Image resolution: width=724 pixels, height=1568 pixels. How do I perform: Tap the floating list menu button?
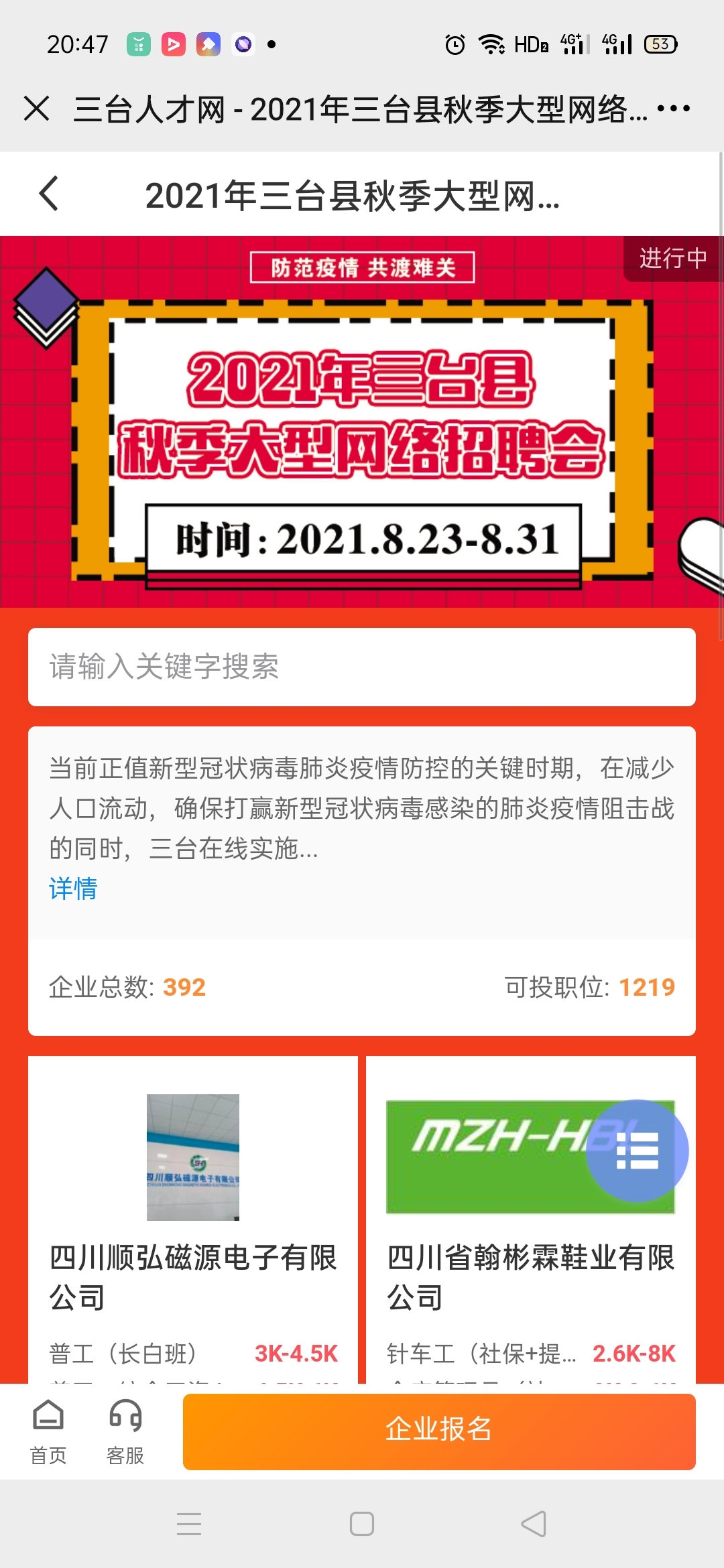637,1151
